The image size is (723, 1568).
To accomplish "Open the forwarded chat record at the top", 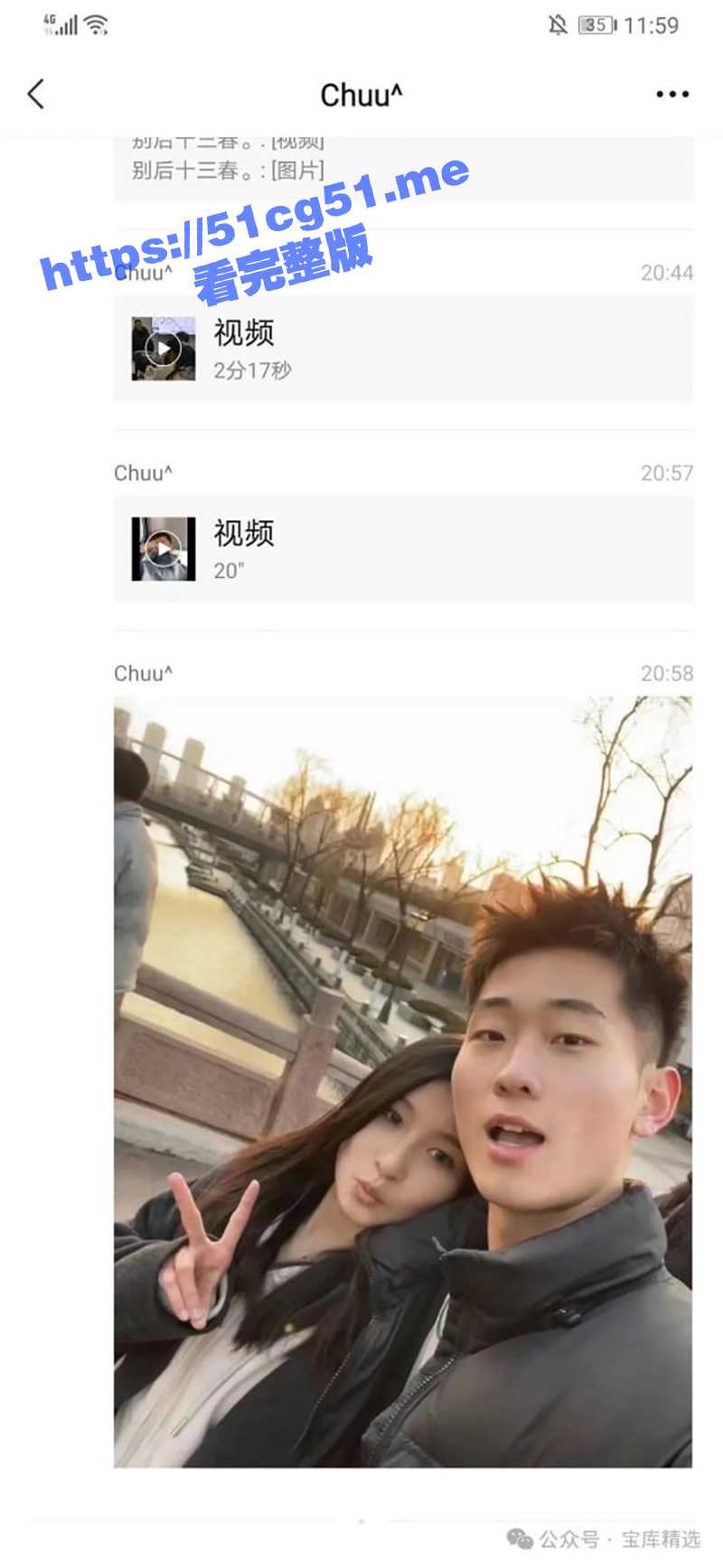I will pos(403,168).
